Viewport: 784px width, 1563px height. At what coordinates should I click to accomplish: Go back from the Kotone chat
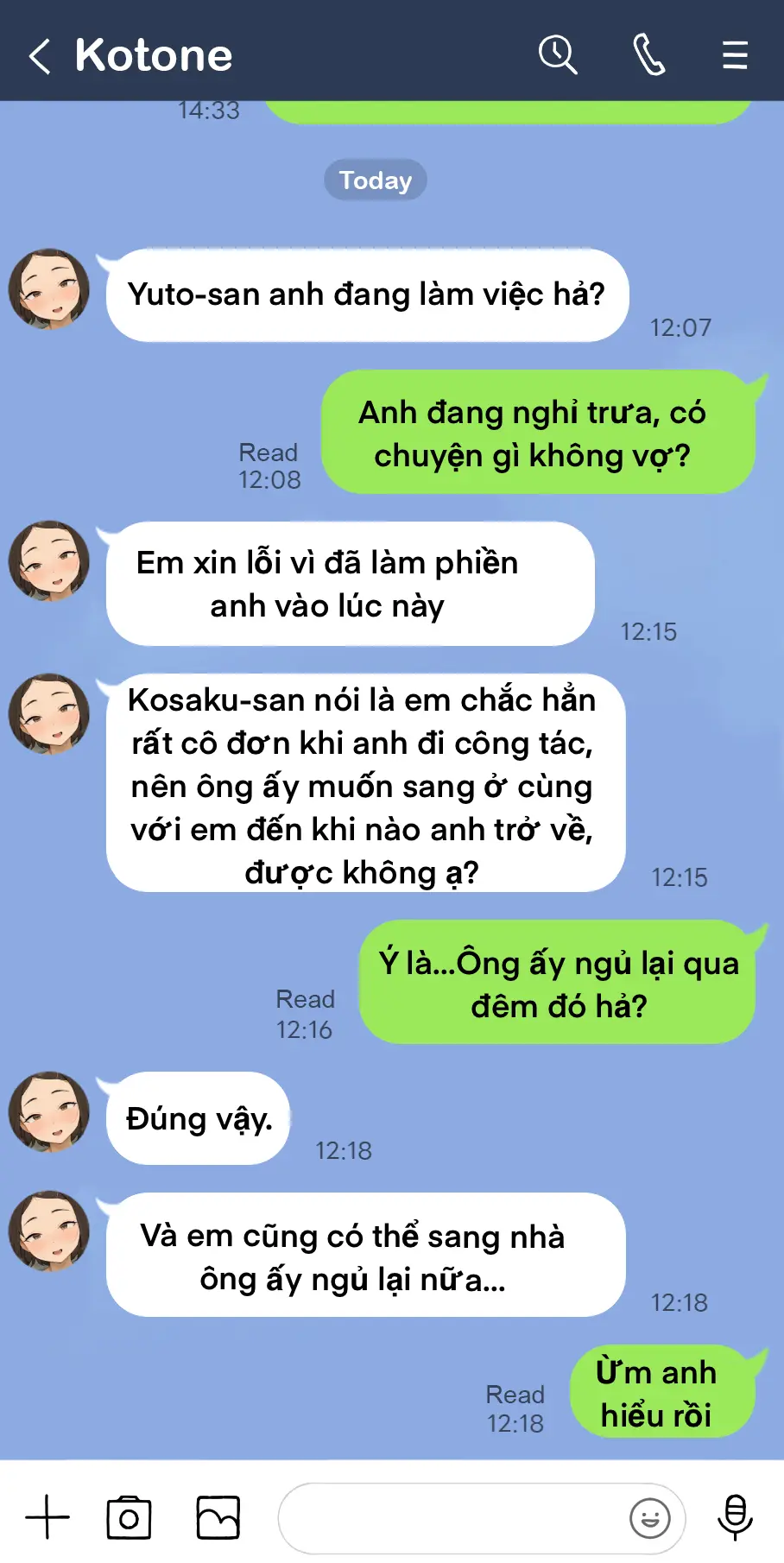[40, 56]
